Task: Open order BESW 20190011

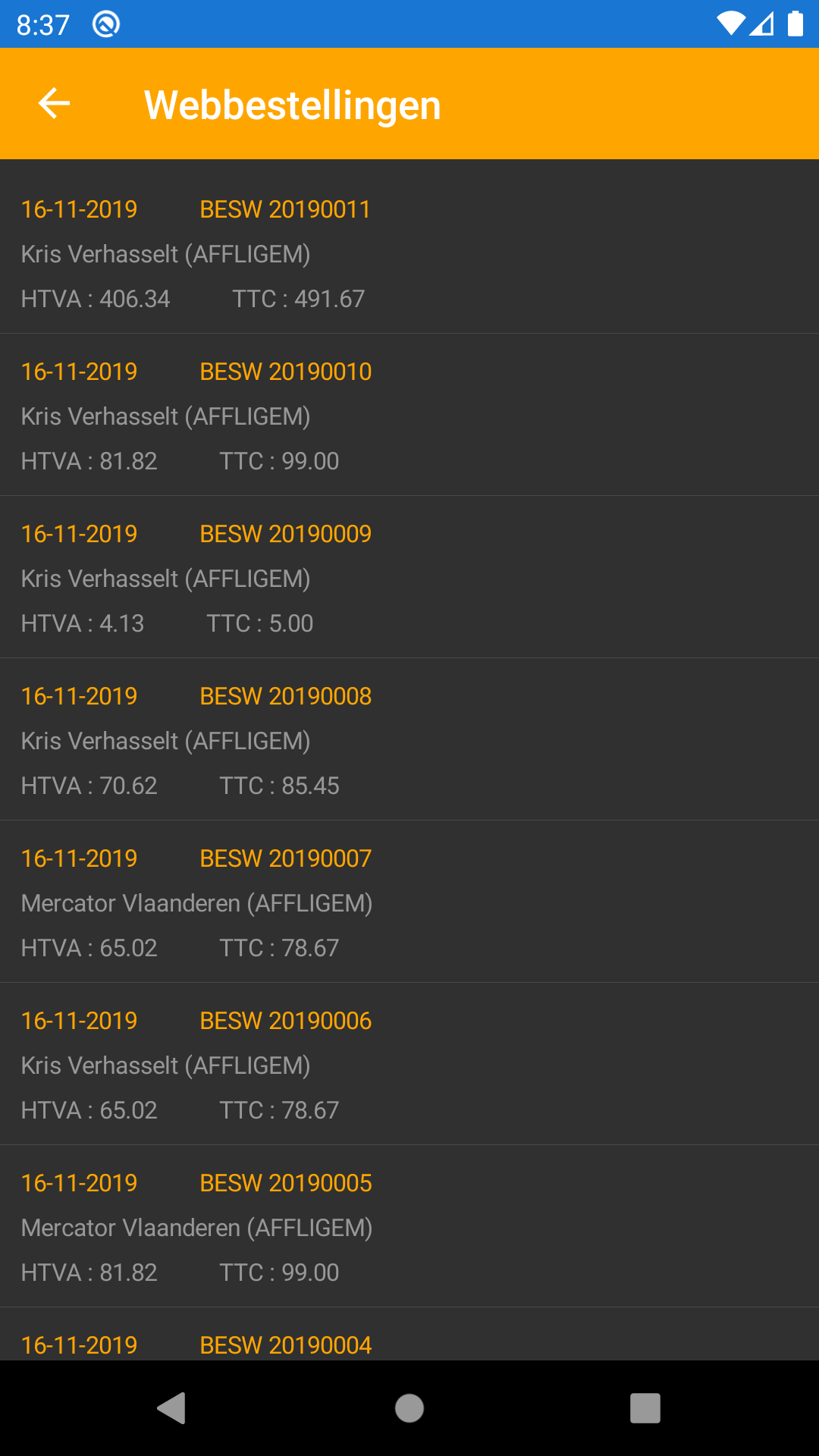Action: click(x=409, y=253)
